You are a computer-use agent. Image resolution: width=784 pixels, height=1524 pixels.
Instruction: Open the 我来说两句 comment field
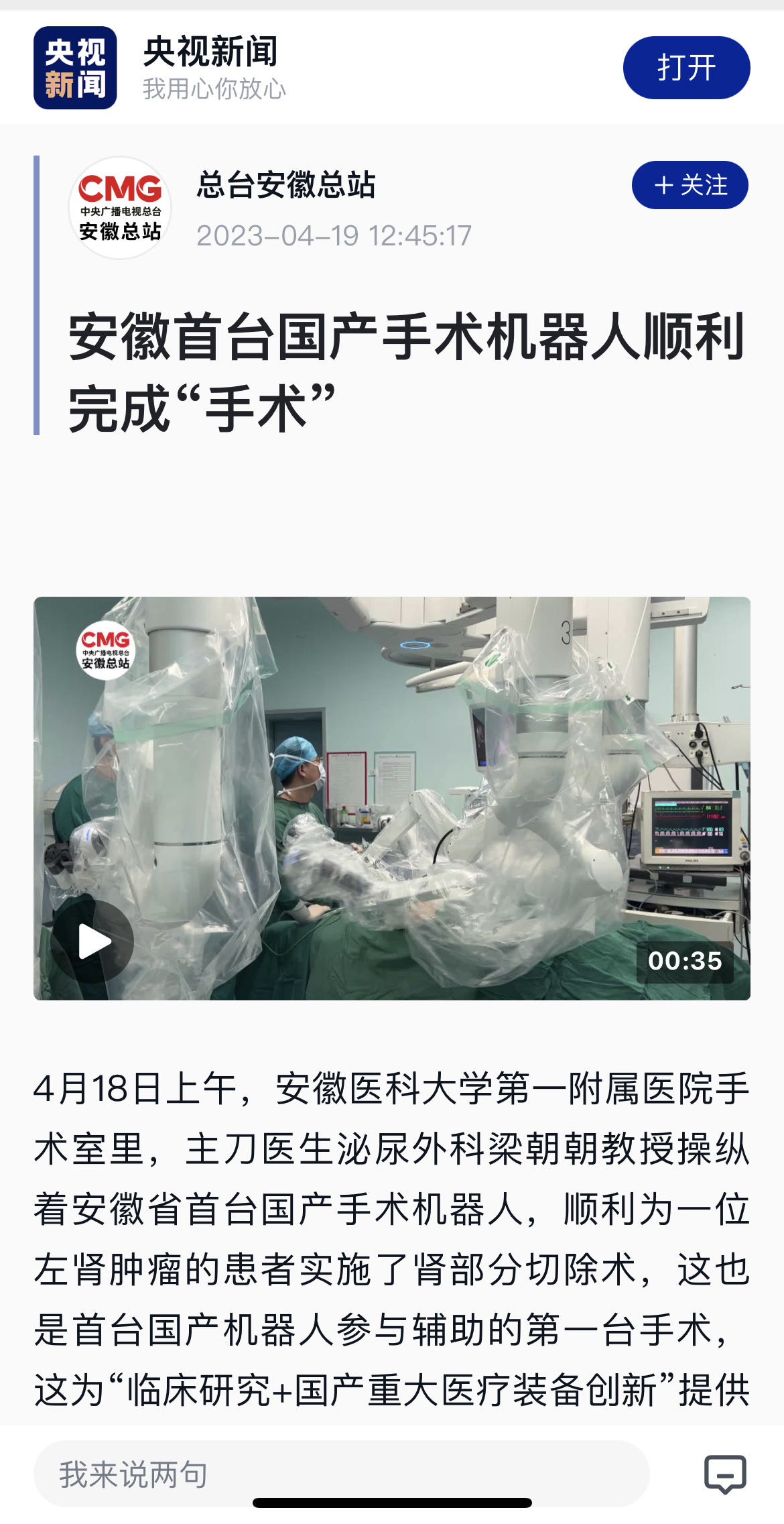[340, 1474]
